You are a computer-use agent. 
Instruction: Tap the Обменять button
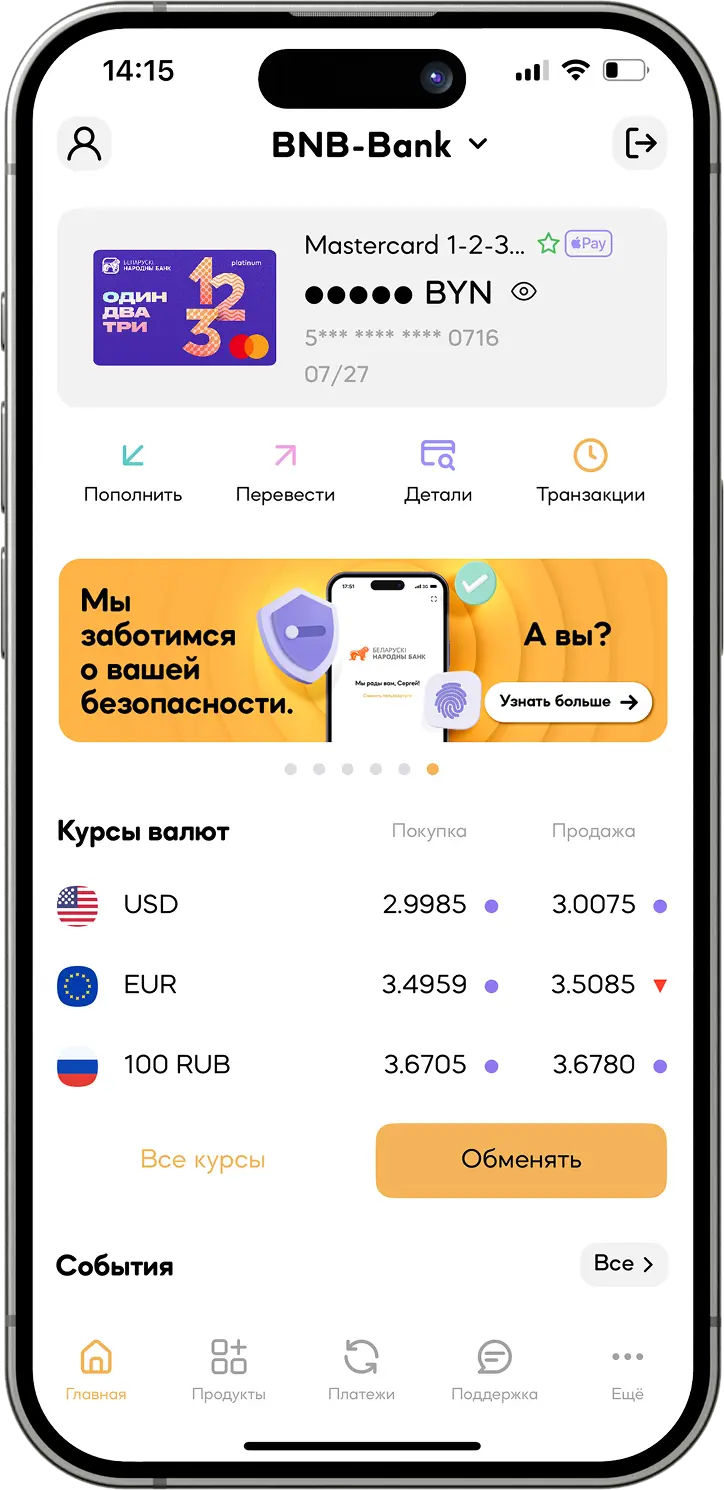521,1160
